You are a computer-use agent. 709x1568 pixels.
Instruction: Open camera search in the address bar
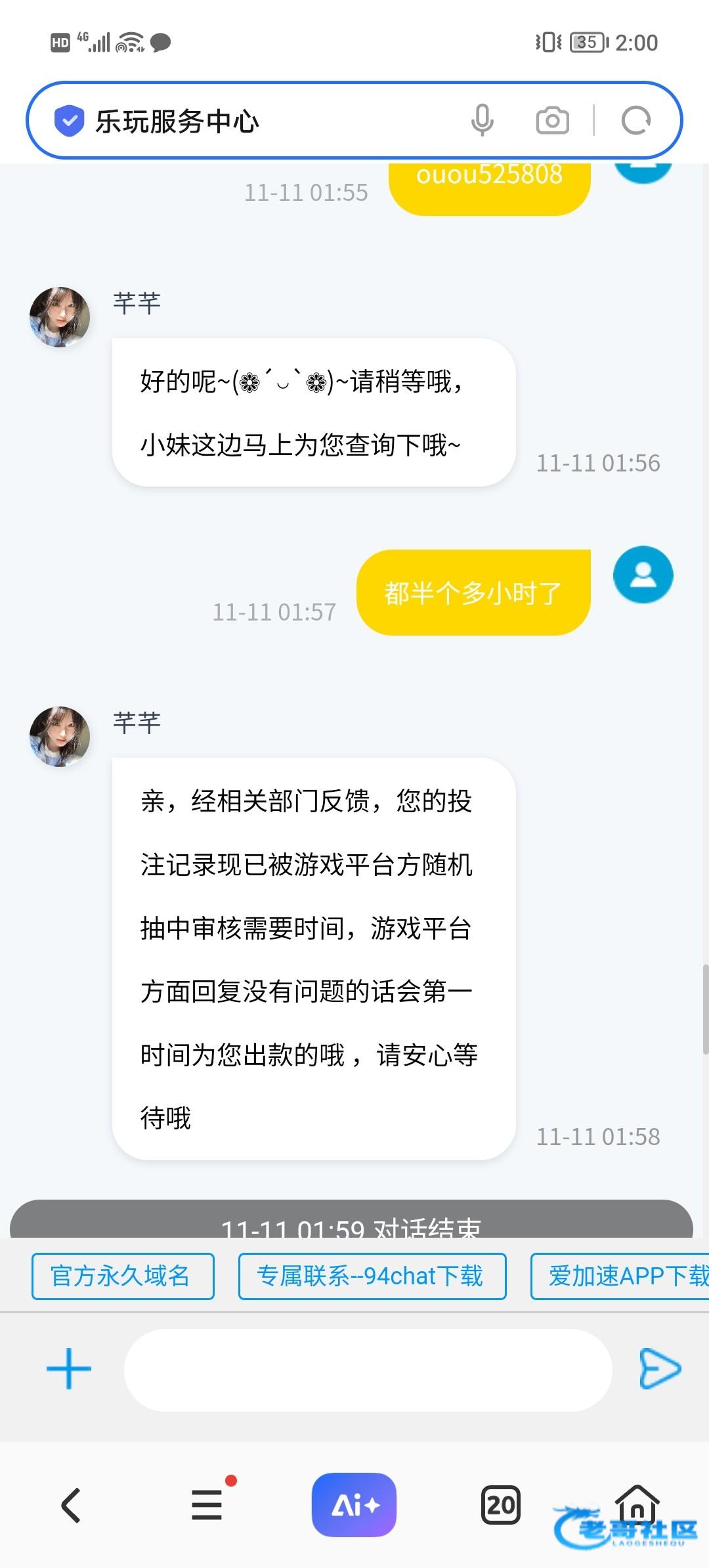[x=552, y=121]
